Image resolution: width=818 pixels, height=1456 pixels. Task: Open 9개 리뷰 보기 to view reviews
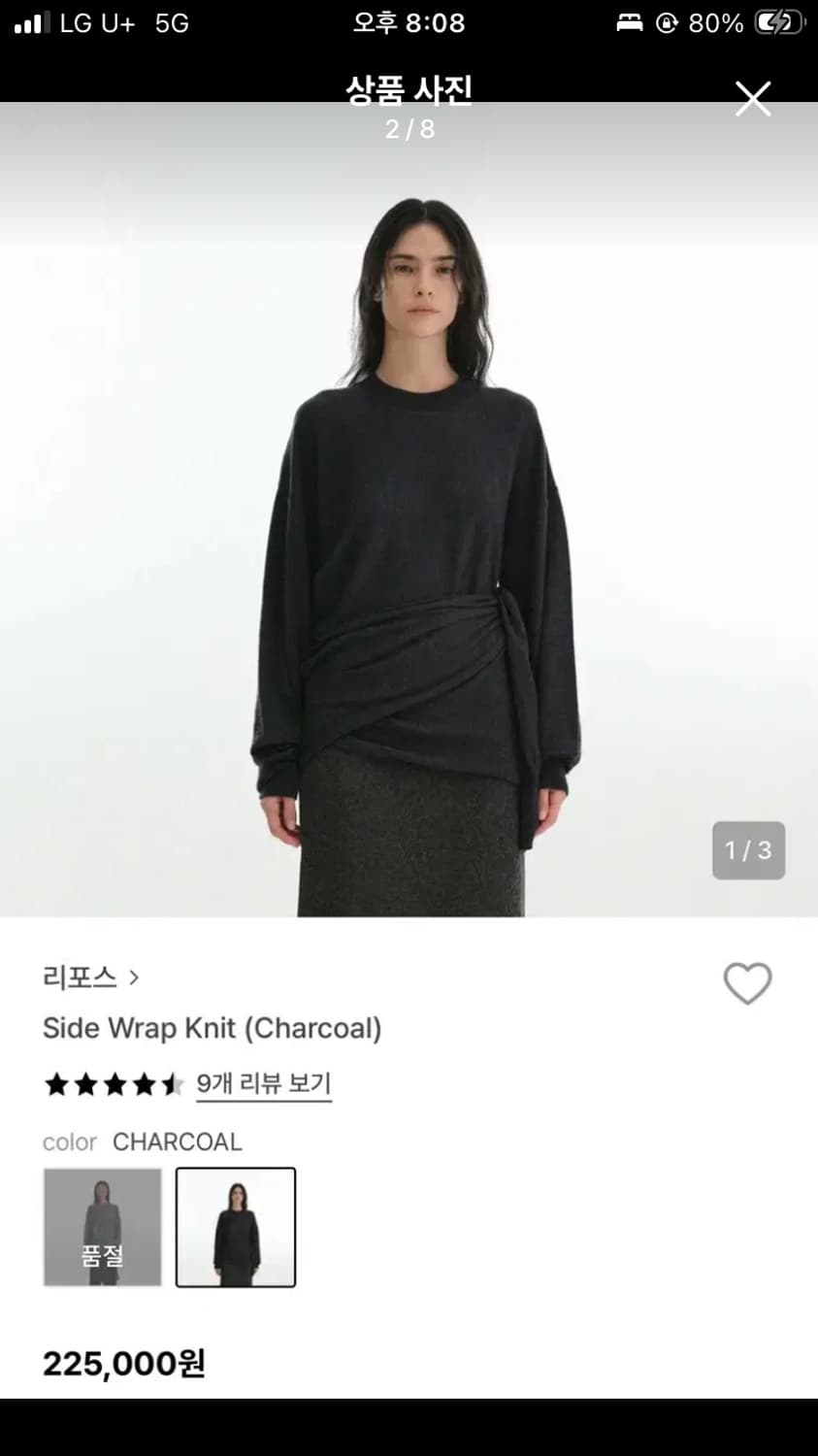pos(263,1084)
